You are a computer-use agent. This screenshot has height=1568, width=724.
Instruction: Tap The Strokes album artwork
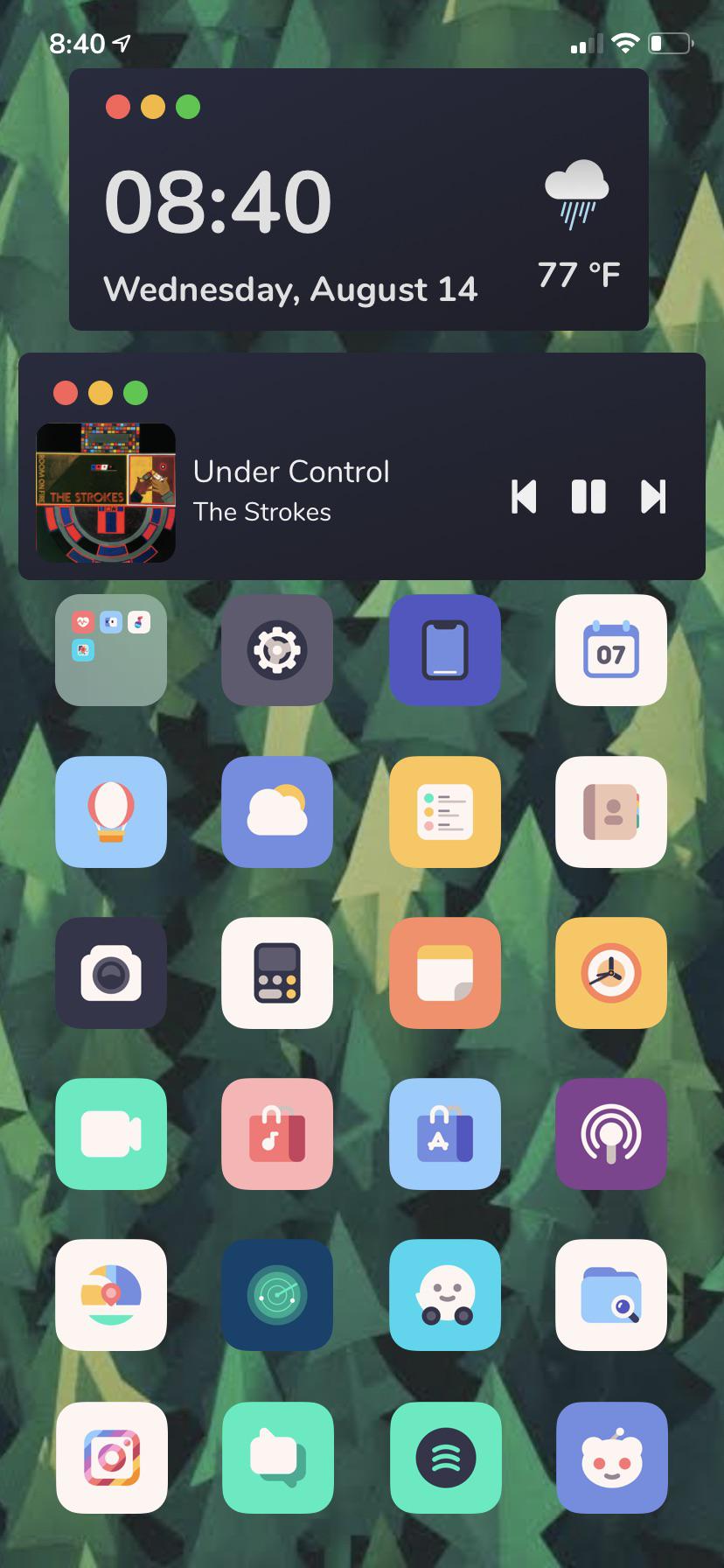pos(105,493)
